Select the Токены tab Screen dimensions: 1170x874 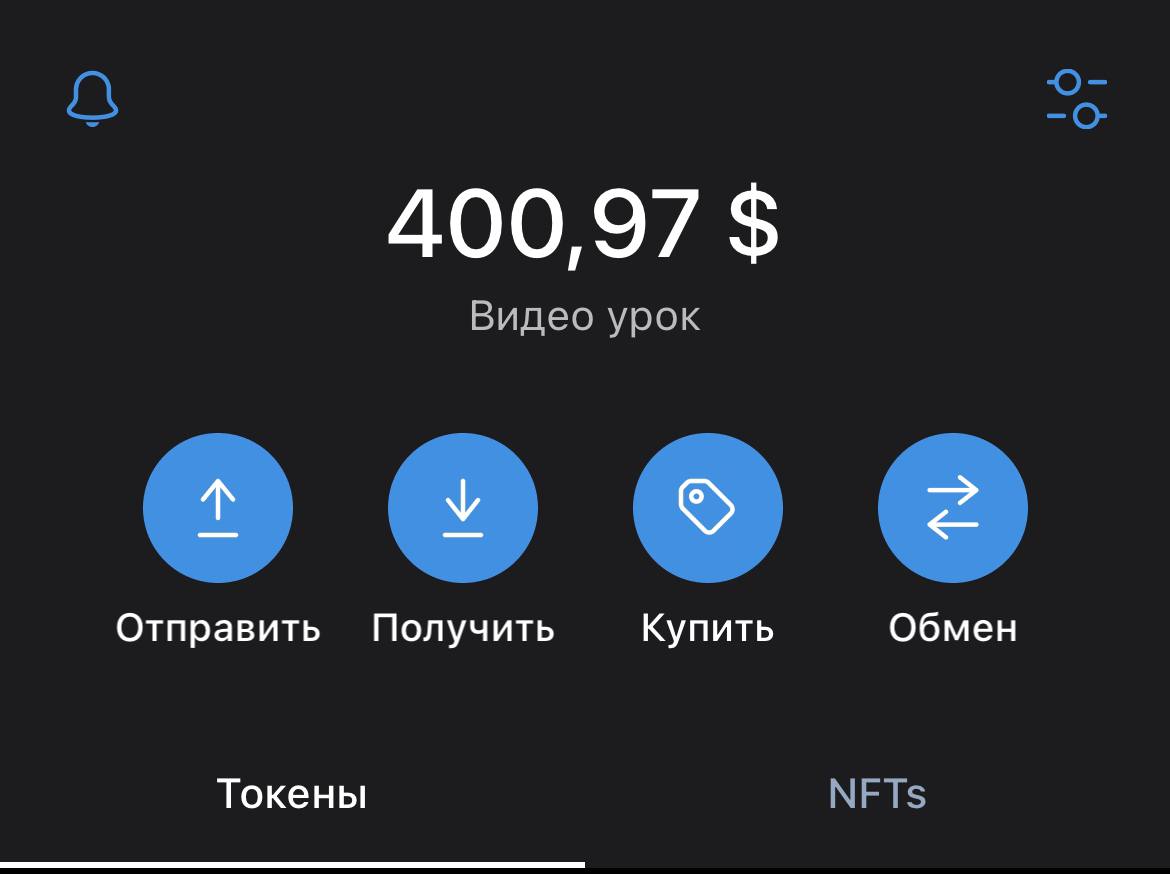292,794
